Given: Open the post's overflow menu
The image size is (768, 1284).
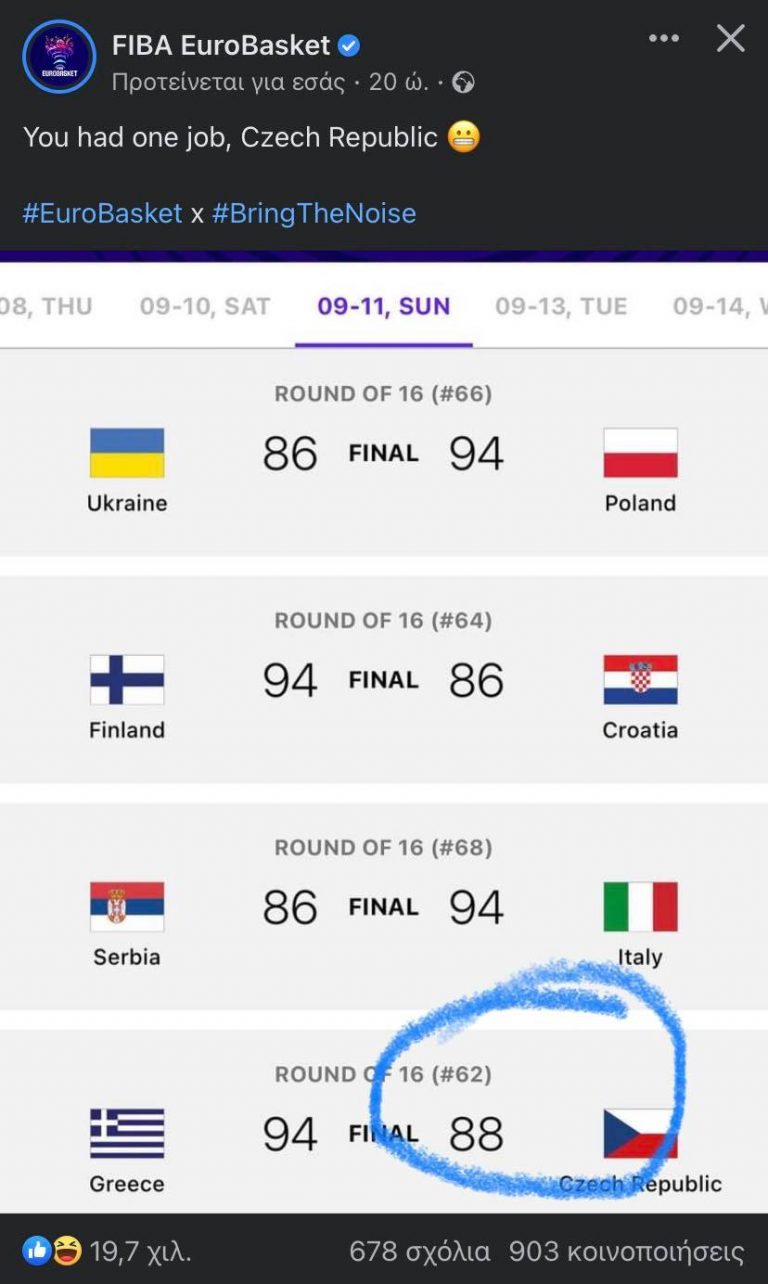Looking at the screenshot, I should click(x=664, y=39).
